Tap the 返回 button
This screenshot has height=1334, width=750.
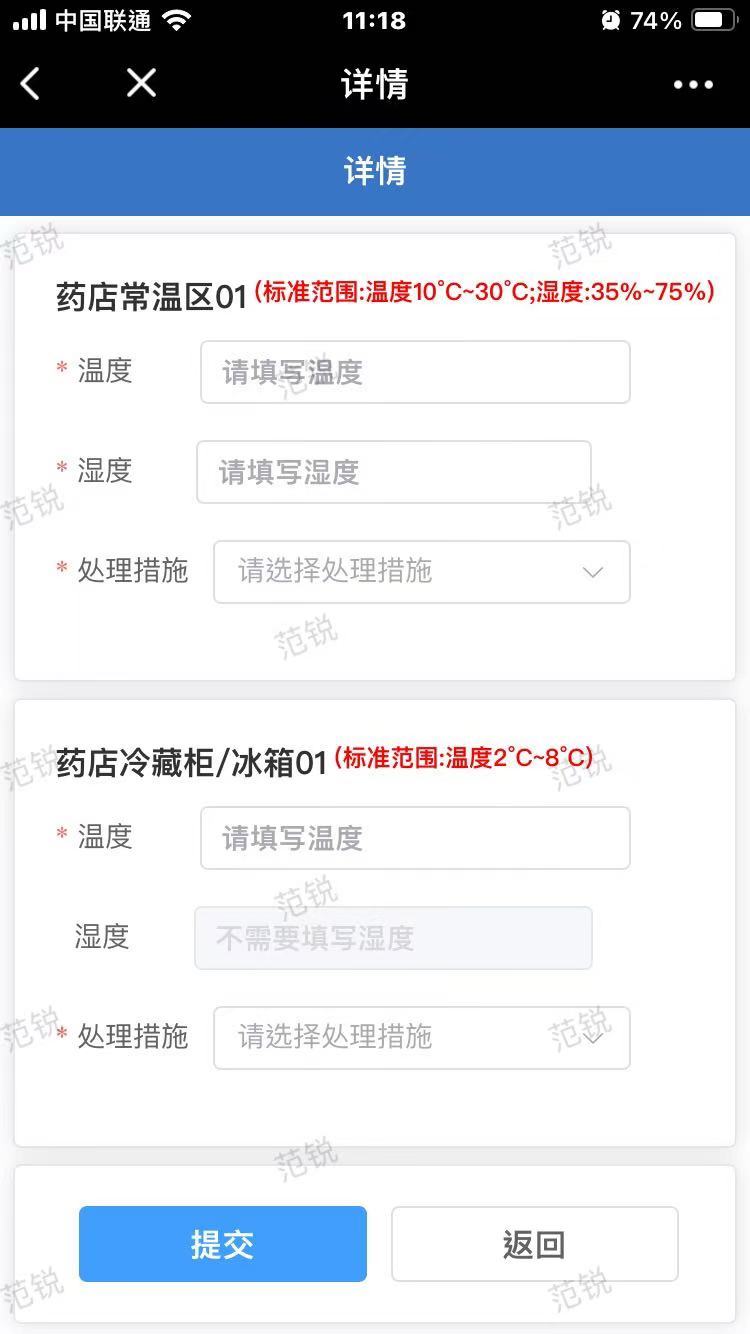(x=534, y=1244)
